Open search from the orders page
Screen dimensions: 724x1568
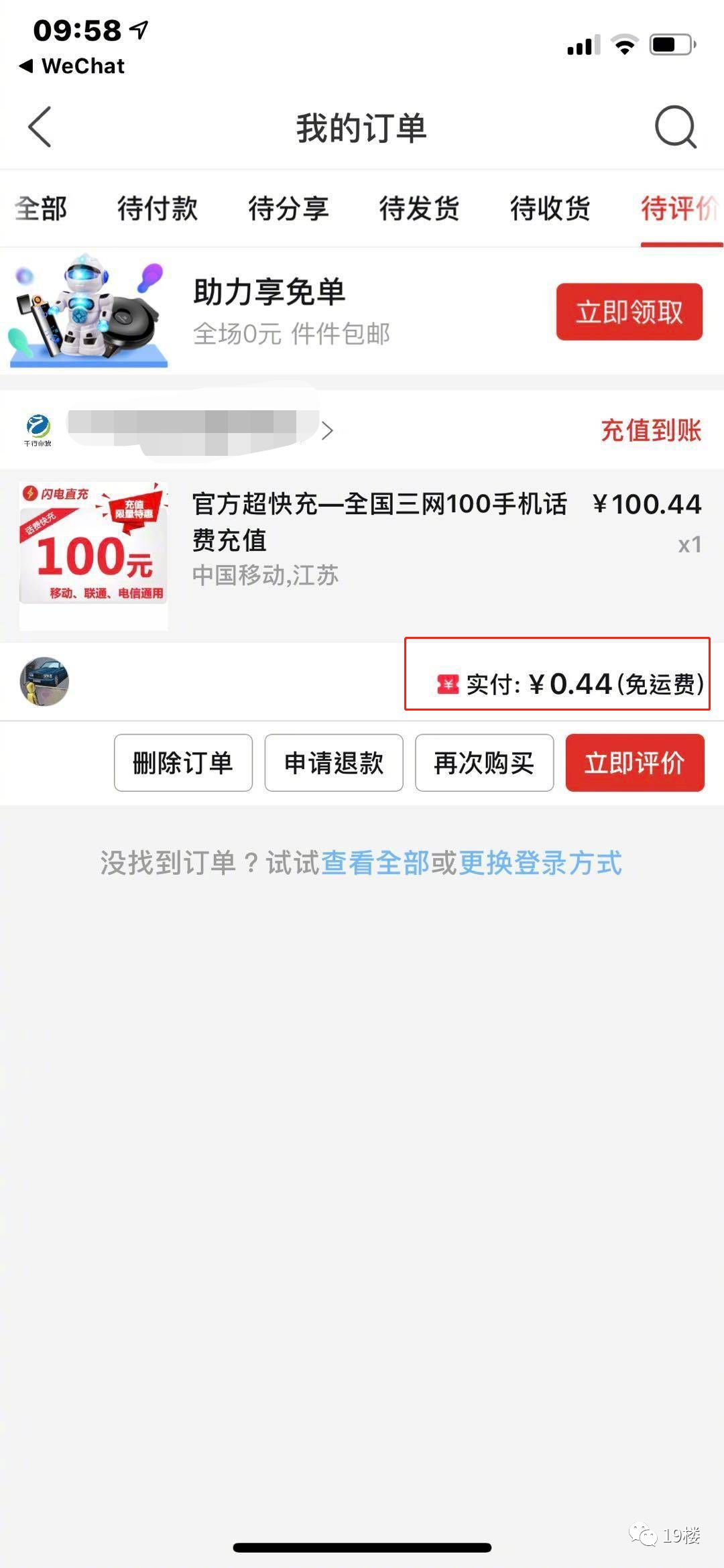tap(676, 127)
